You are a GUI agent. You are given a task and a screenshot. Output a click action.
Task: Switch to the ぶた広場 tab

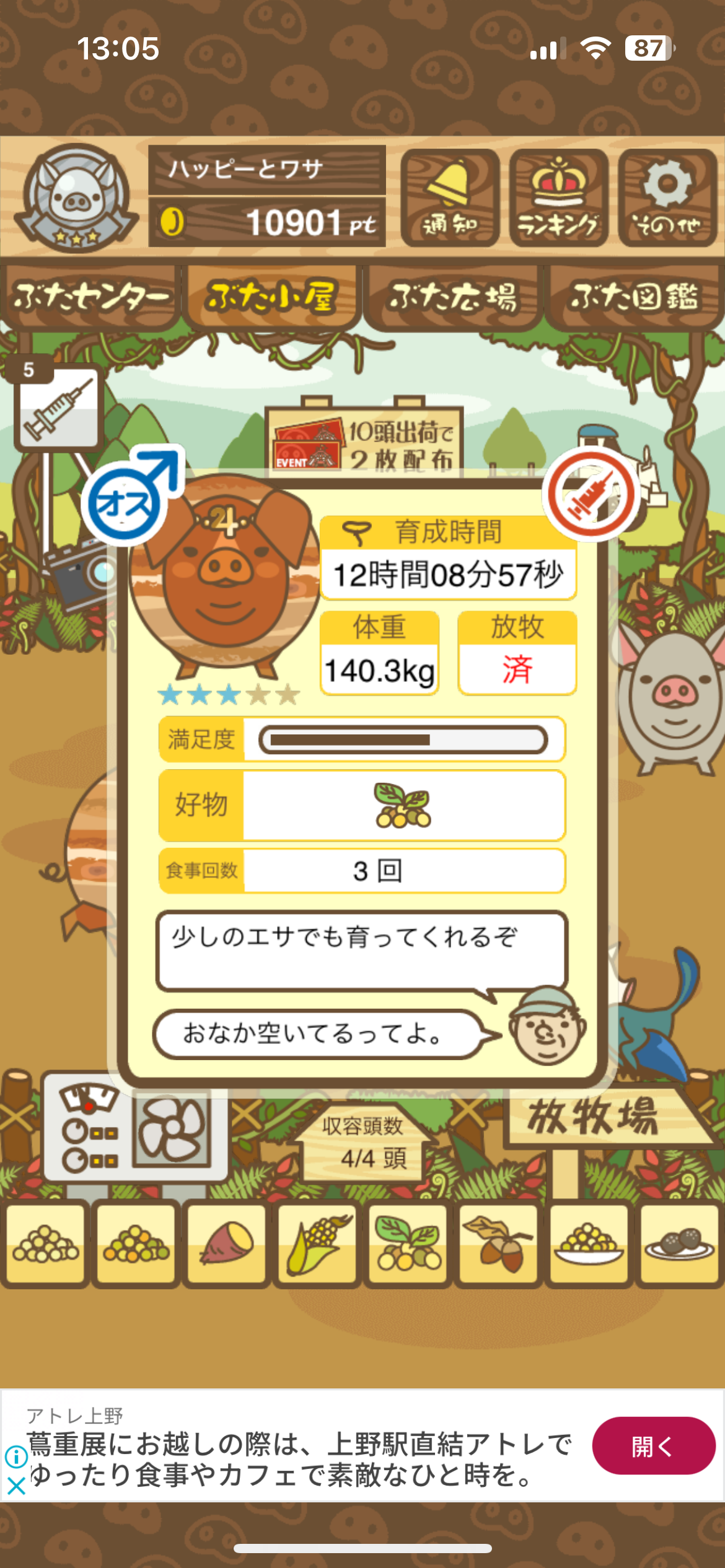pyautogui.click(x=452, y=297)
